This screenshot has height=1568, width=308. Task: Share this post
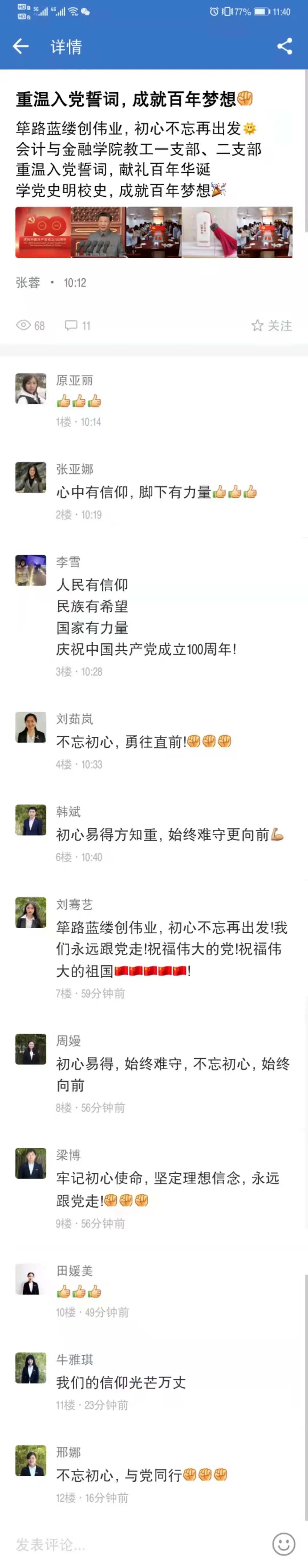click(284, 46)
